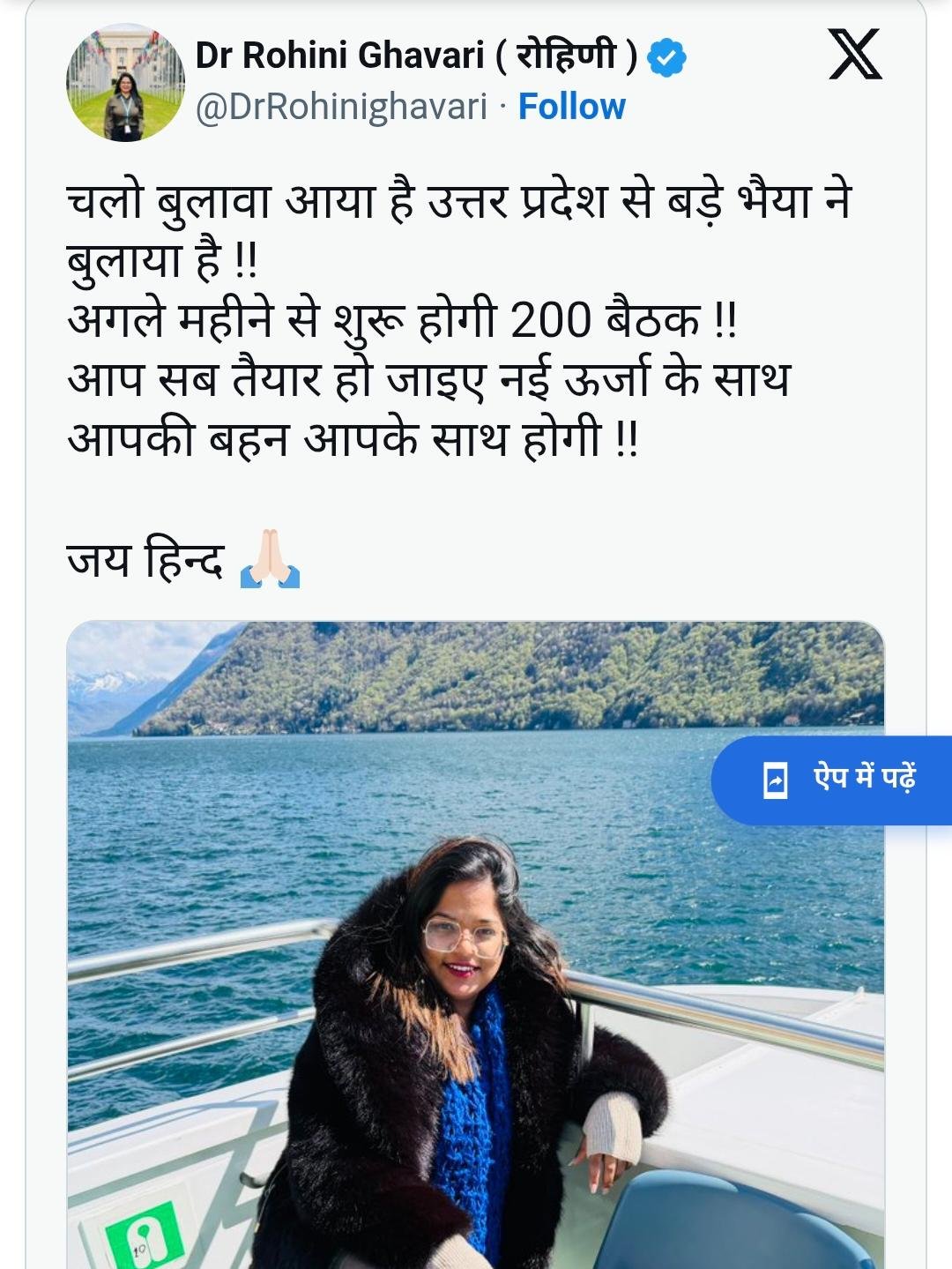Open Dr Rohini Ghavari's profile picture

click(125, 83)
